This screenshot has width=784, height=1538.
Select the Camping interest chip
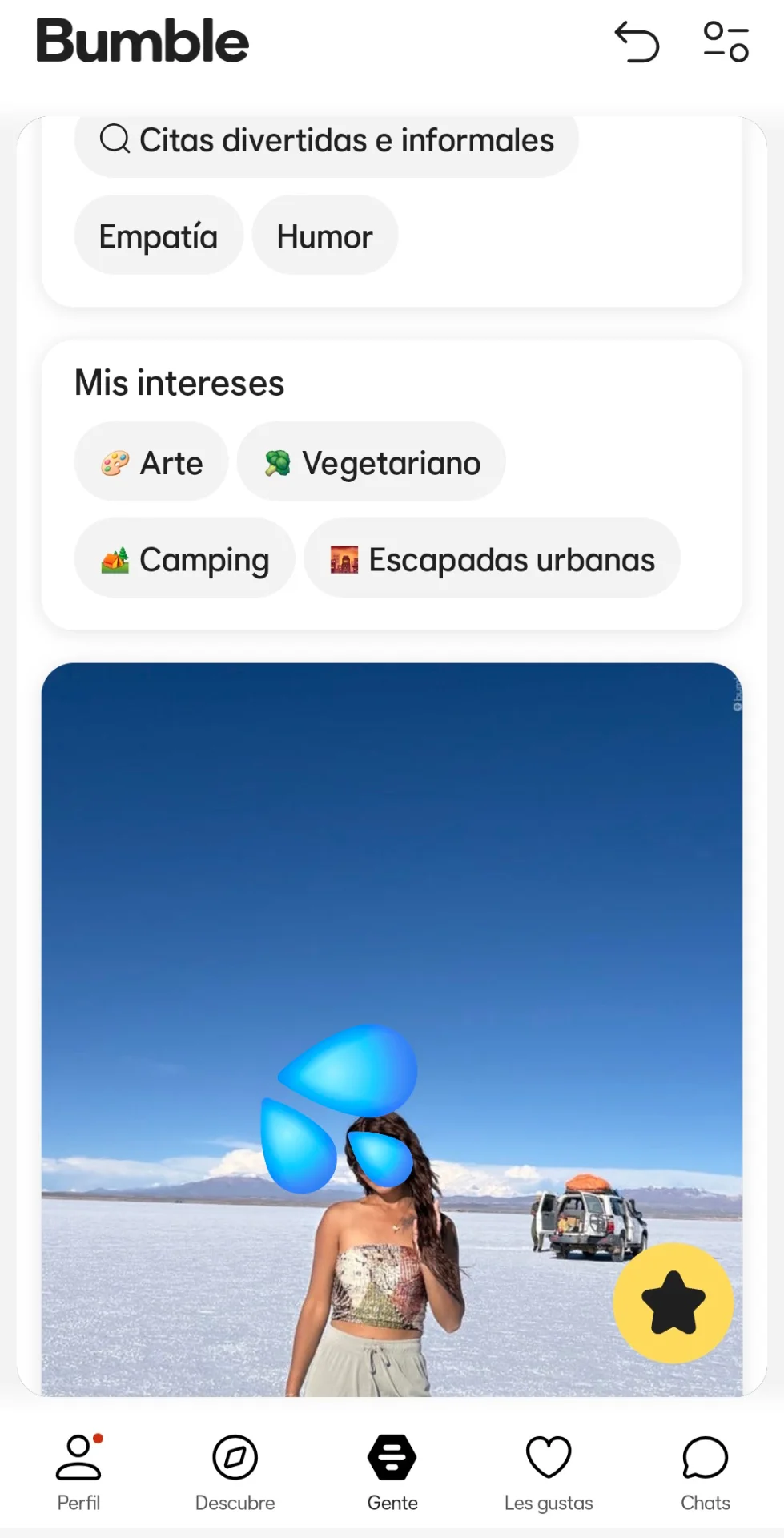[x=184, y=558]
